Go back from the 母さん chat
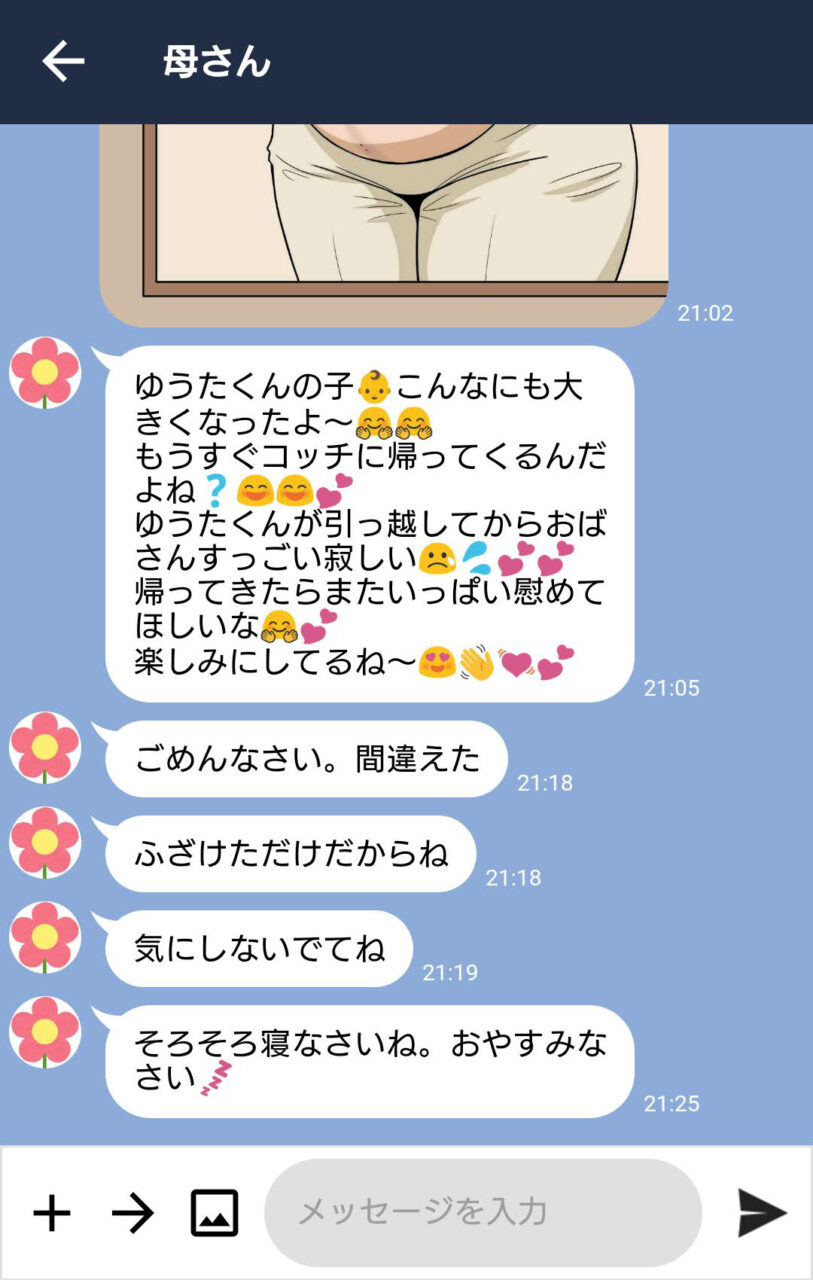 (63, 62)
